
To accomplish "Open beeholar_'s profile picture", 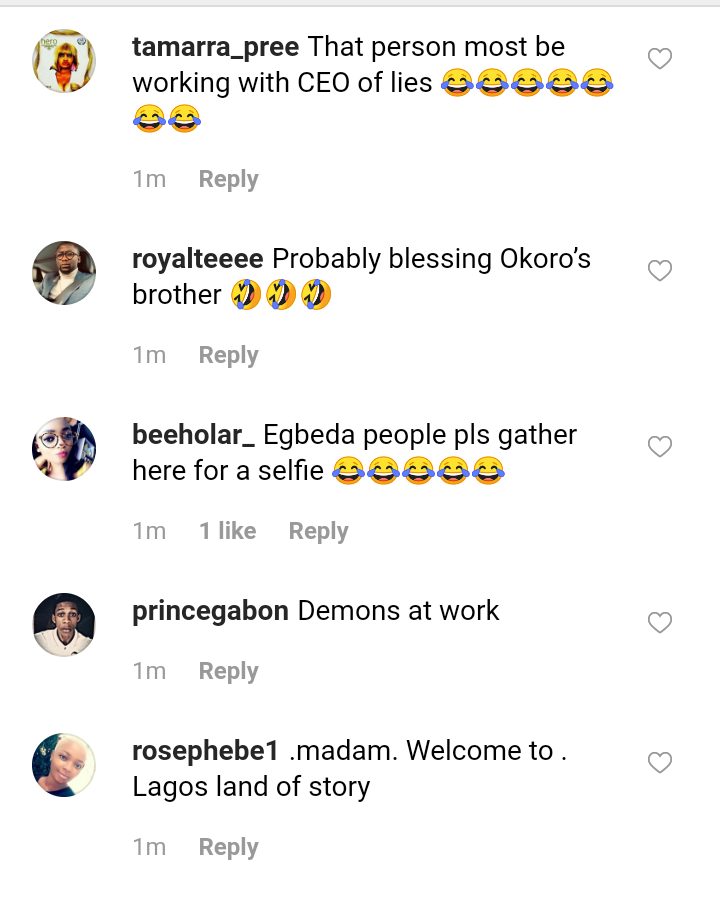I will tap(65, 449).
